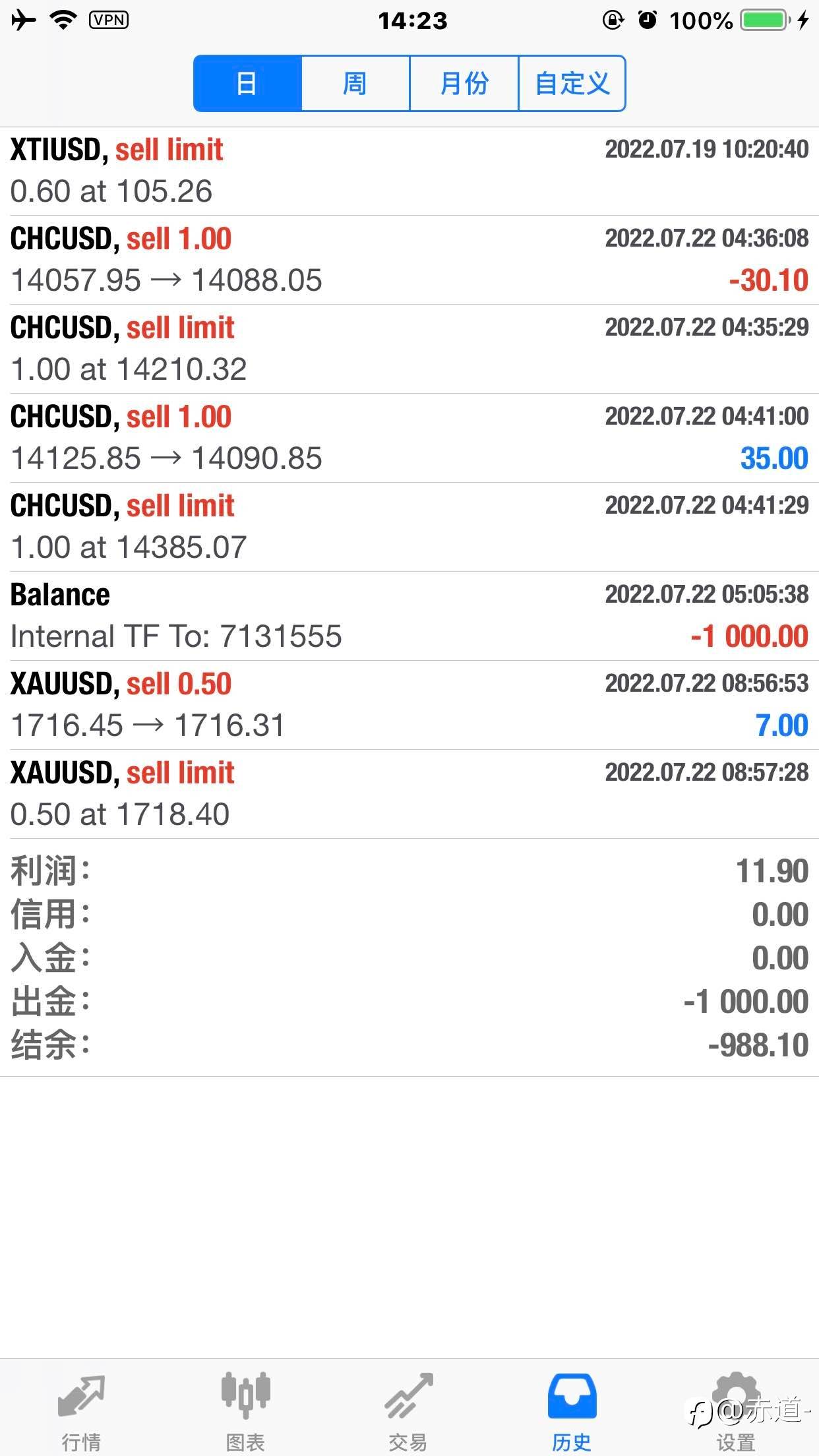This screenshot has width=819, height=1456.
Task: Open CHCUSD sell trade with 35.00 profit
Action: tap(409, 438)
